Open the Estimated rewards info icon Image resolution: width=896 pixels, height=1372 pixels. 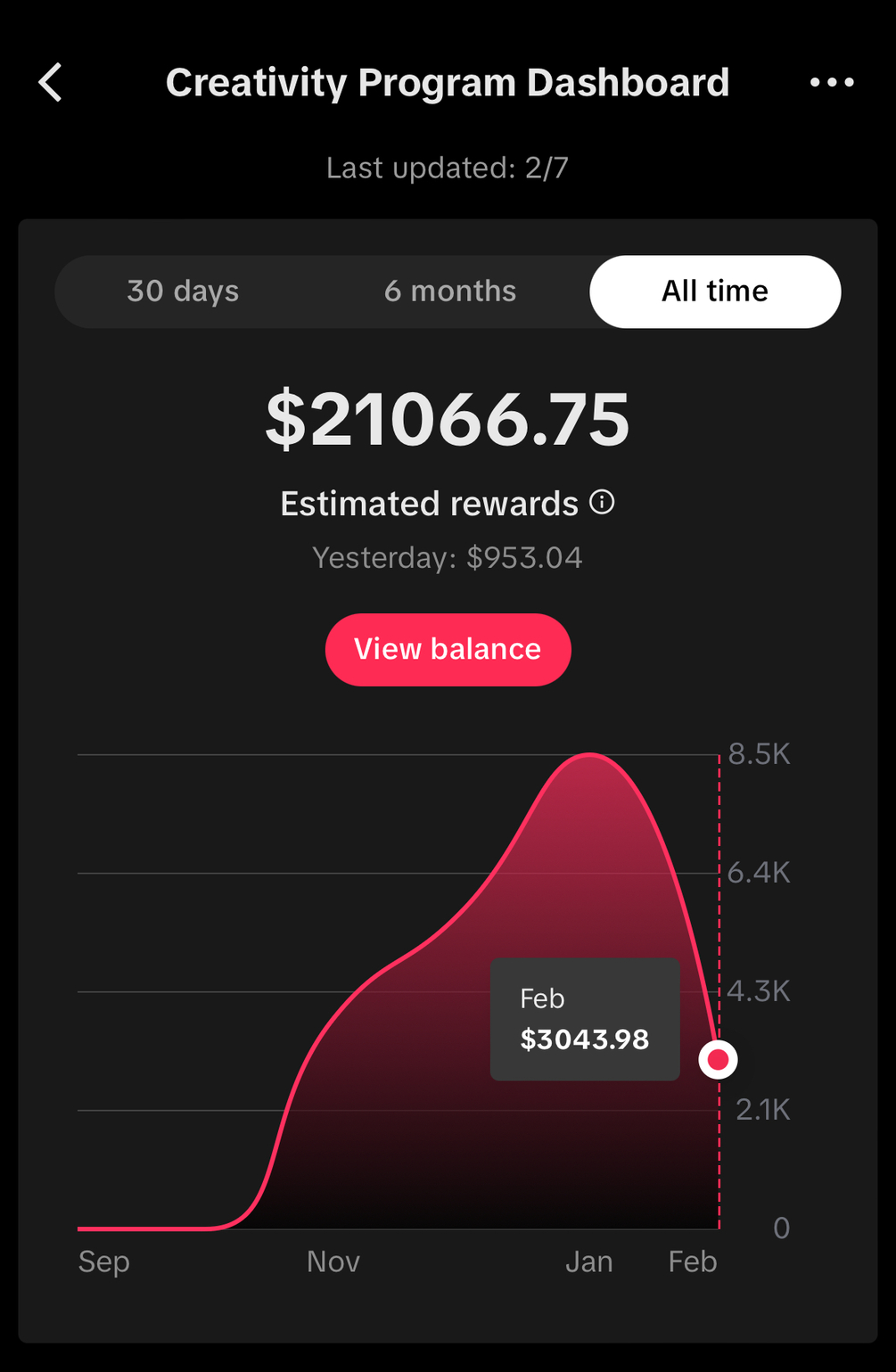603,503
